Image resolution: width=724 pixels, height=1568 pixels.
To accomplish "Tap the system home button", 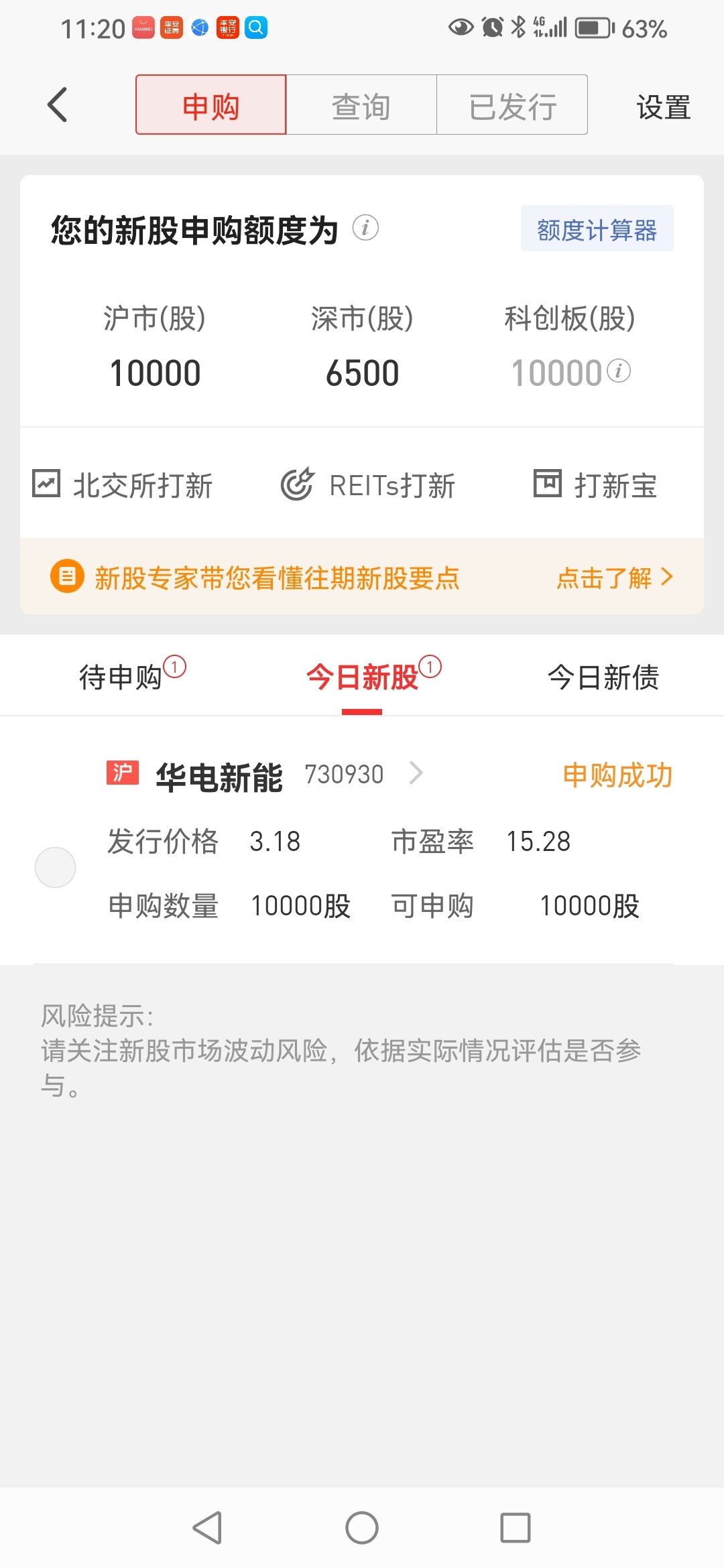I will pyautogui.click(x=362, y=1528).
